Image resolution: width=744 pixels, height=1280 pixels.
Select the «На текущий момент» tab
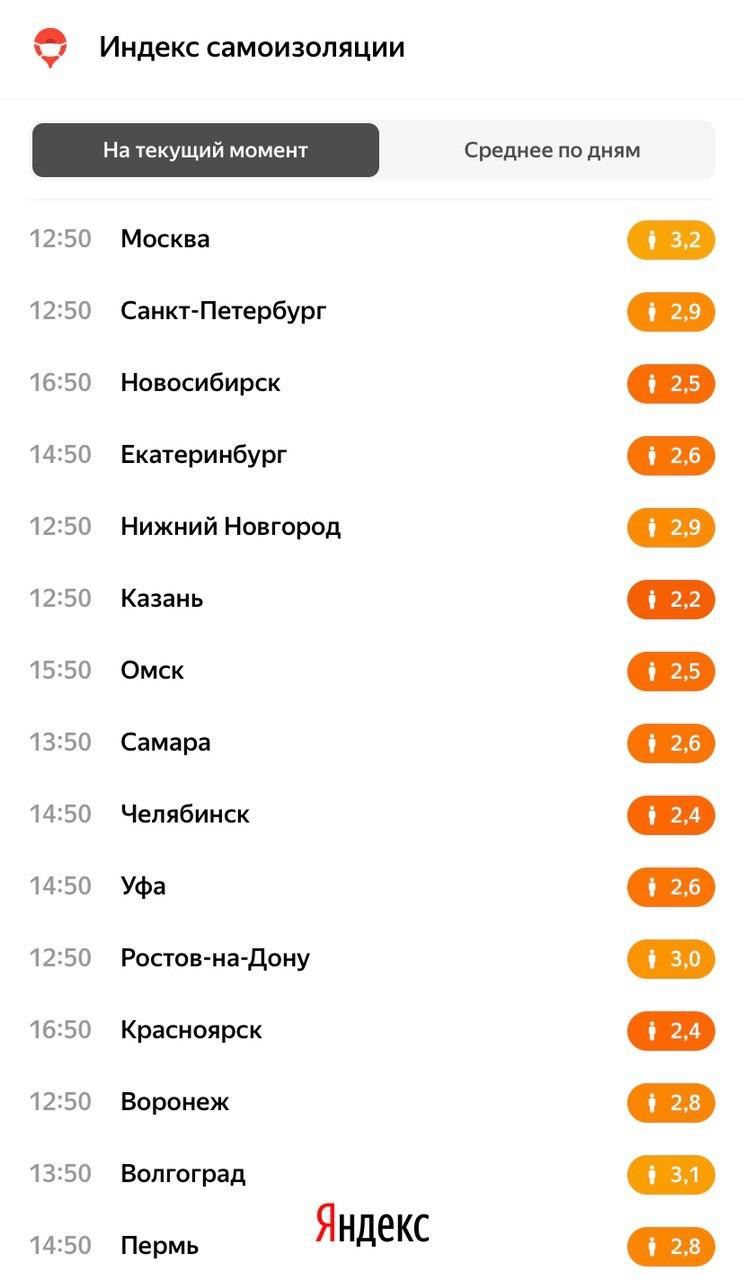[205, 151]
